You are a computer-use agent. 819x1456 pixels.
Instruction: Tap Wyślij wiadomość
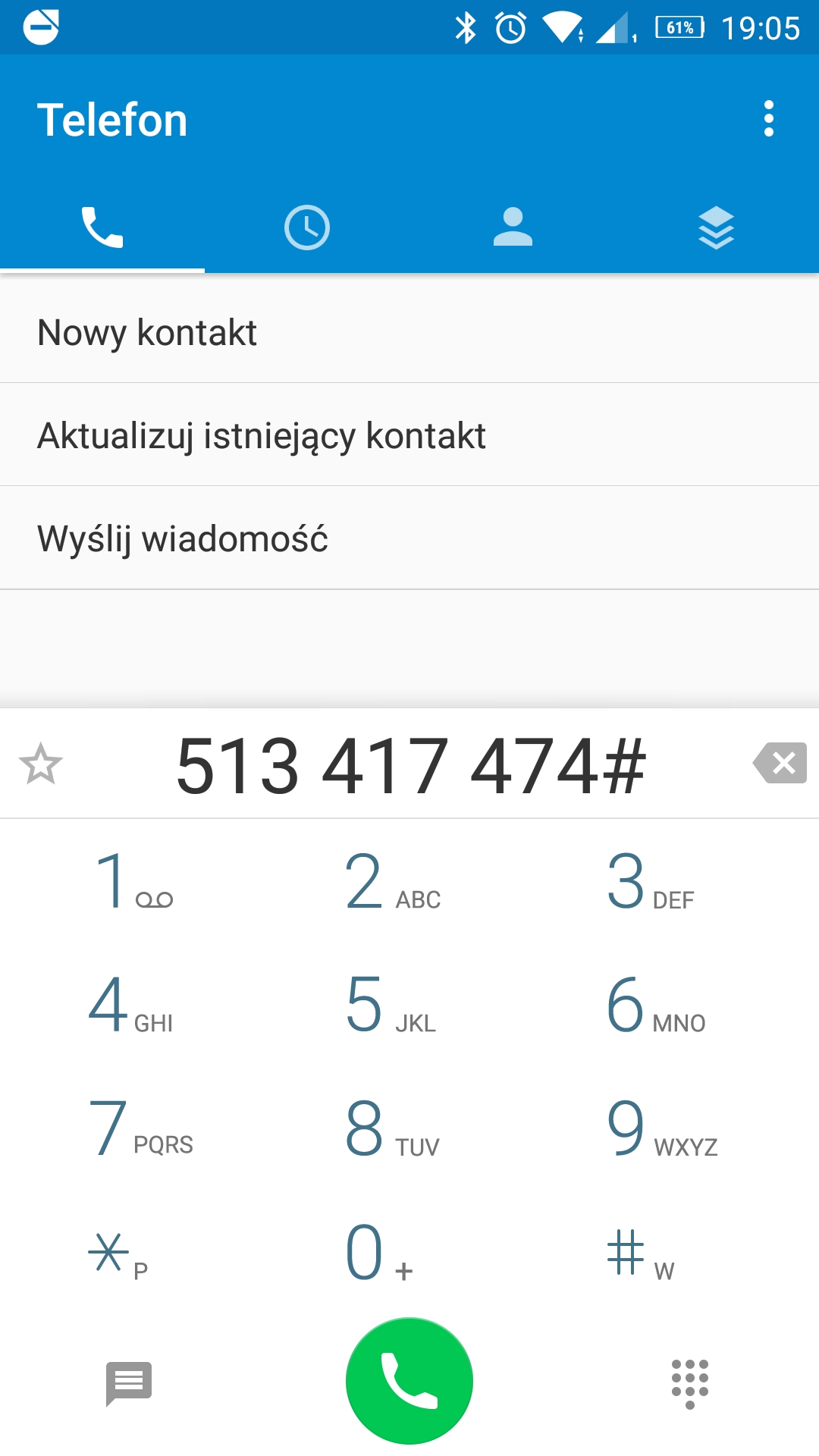409,538
